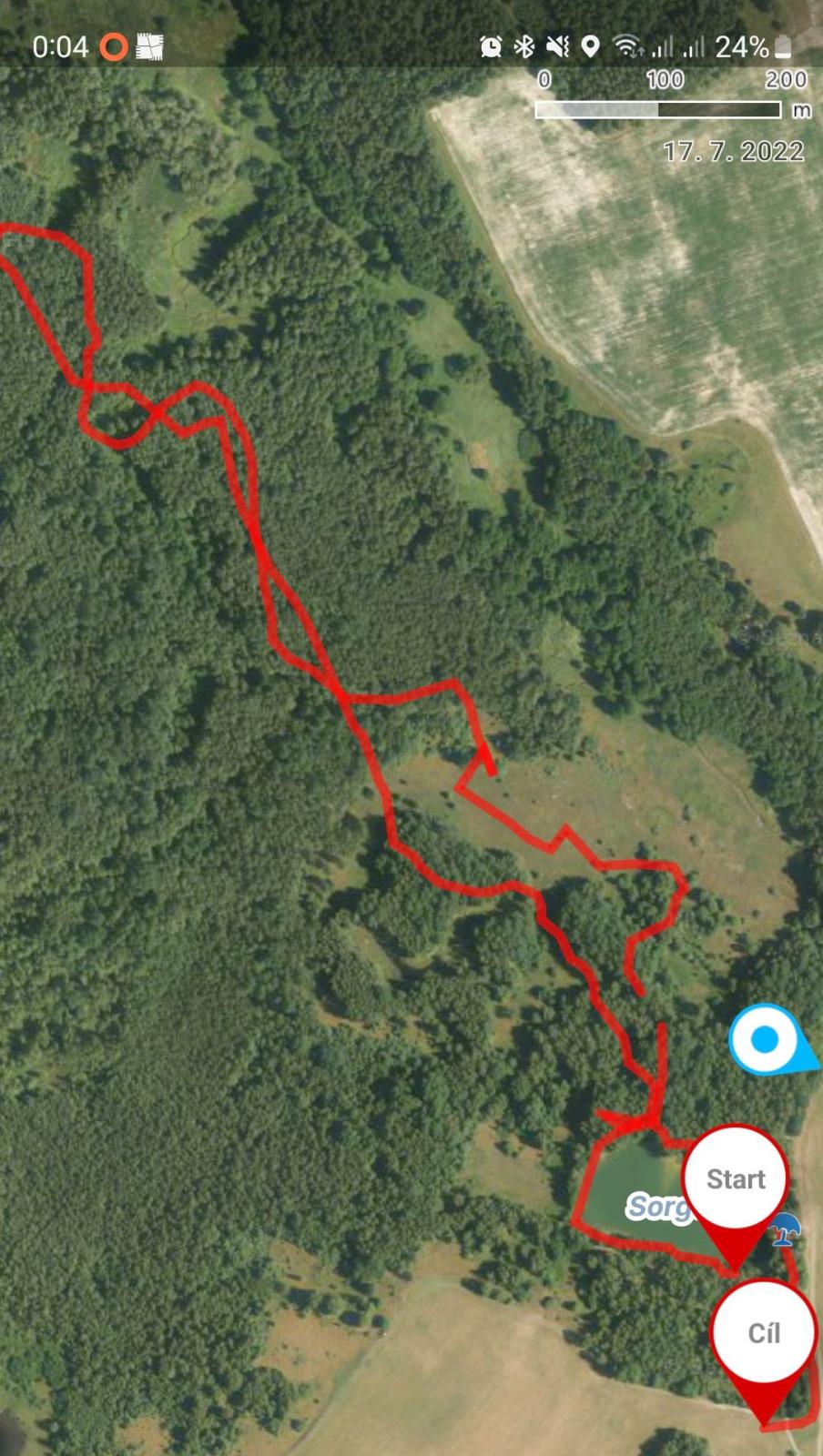Tap the blue current location indicator

(766, 1039)
